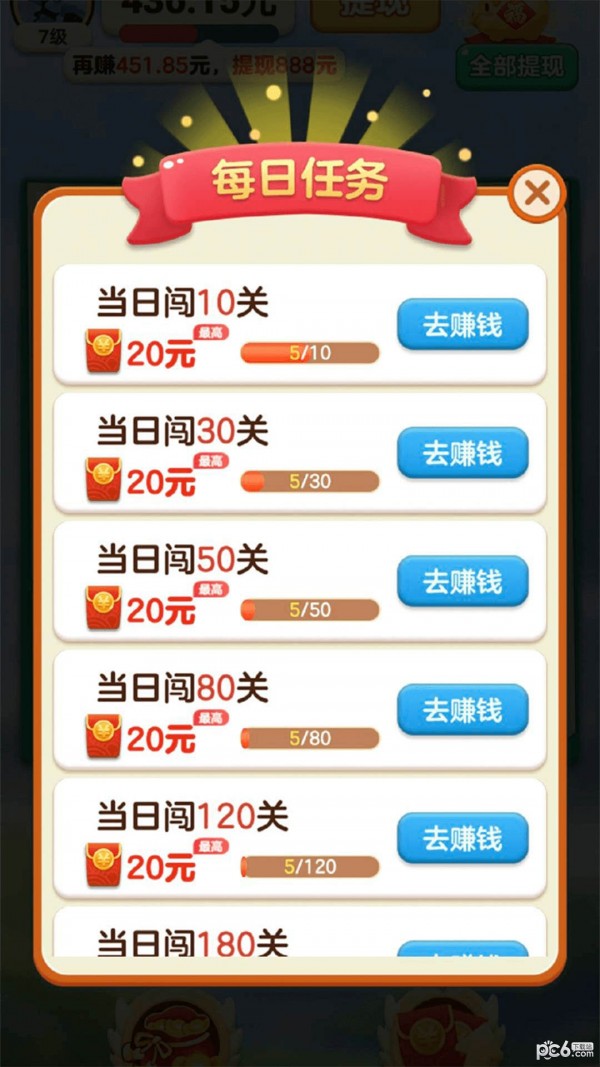Tap 去赚钱 for 当日闯50关 task

pyautogui.click(x=462, y=581)
